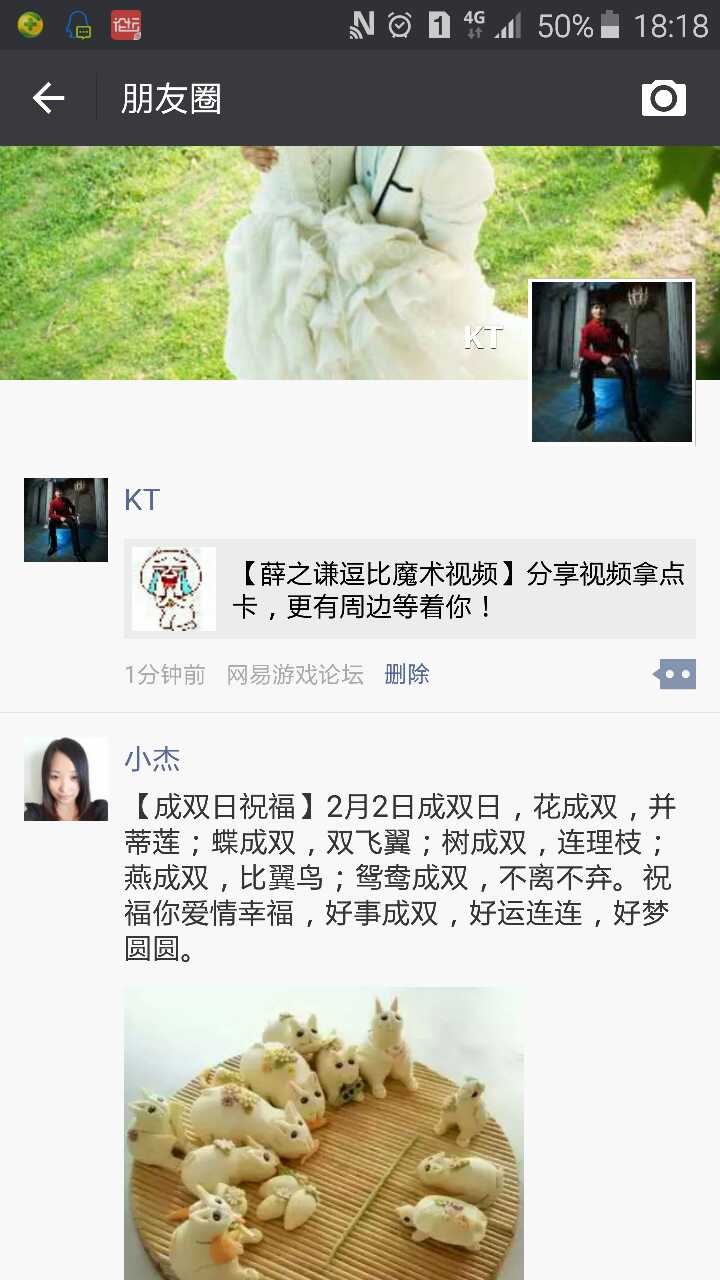Viewport: 720px width, 1280px height.
Task: Open KT's large profile picture on cover
Action: [x=612, y=362]
